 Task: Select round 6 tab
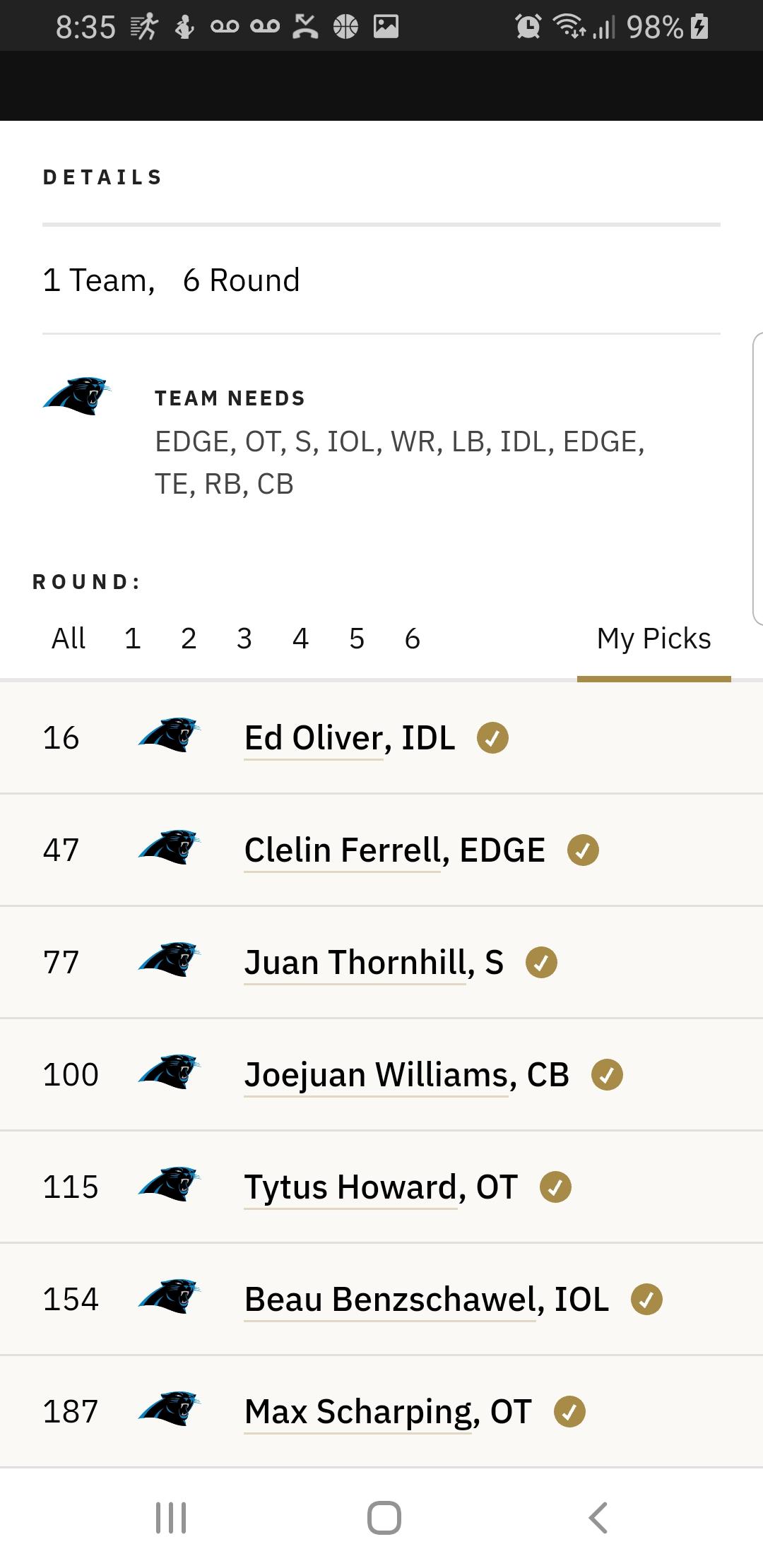tap(413, 639)
